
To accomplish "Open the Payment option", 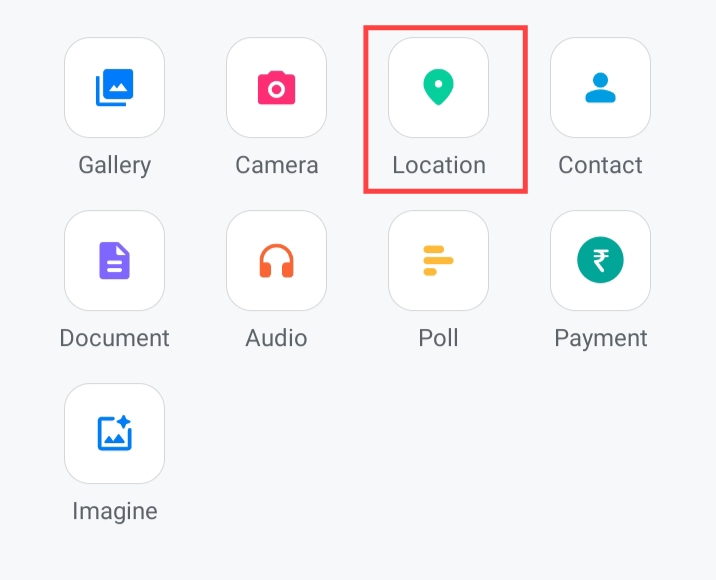I will [x=600, y=261].
